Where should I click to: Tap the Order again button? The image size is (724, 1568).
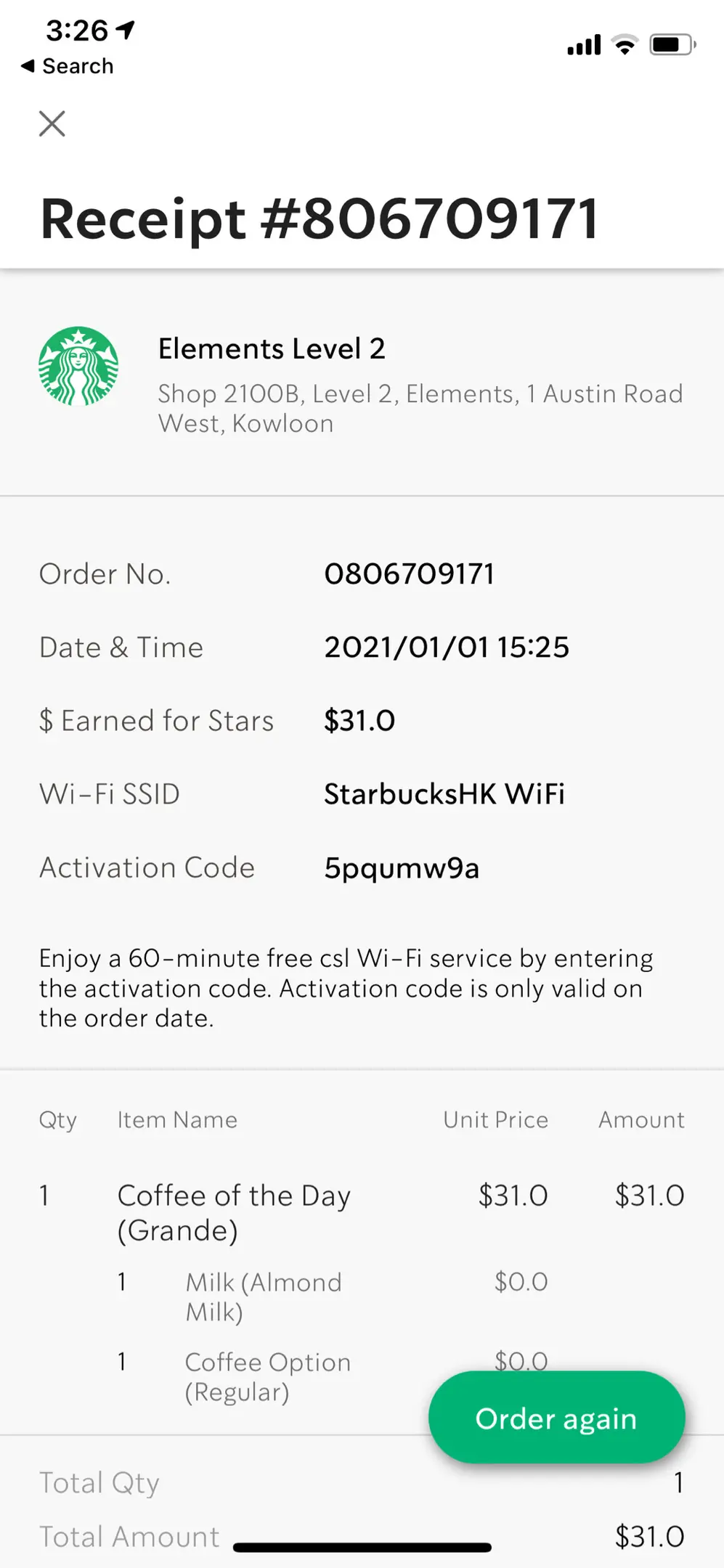pos(556,1418)
